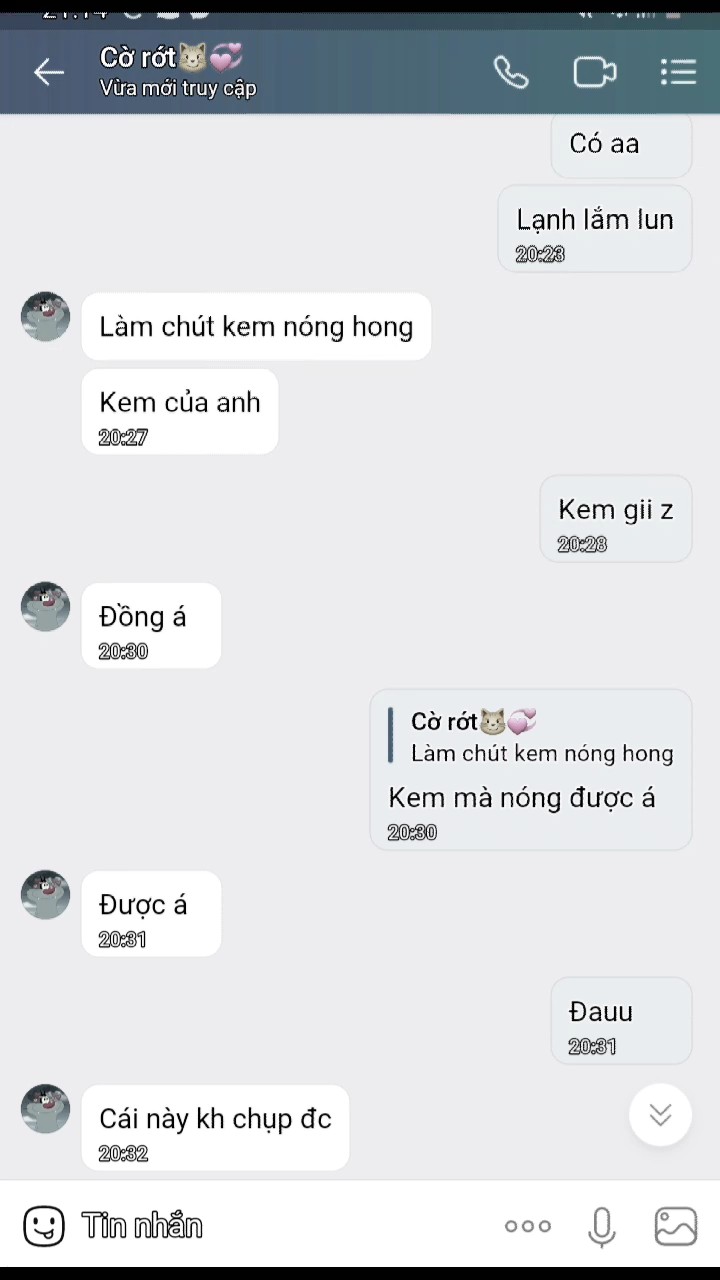Jump to the latest message with down arrows
This screenshot has width=720, height=1280.
660,1115
